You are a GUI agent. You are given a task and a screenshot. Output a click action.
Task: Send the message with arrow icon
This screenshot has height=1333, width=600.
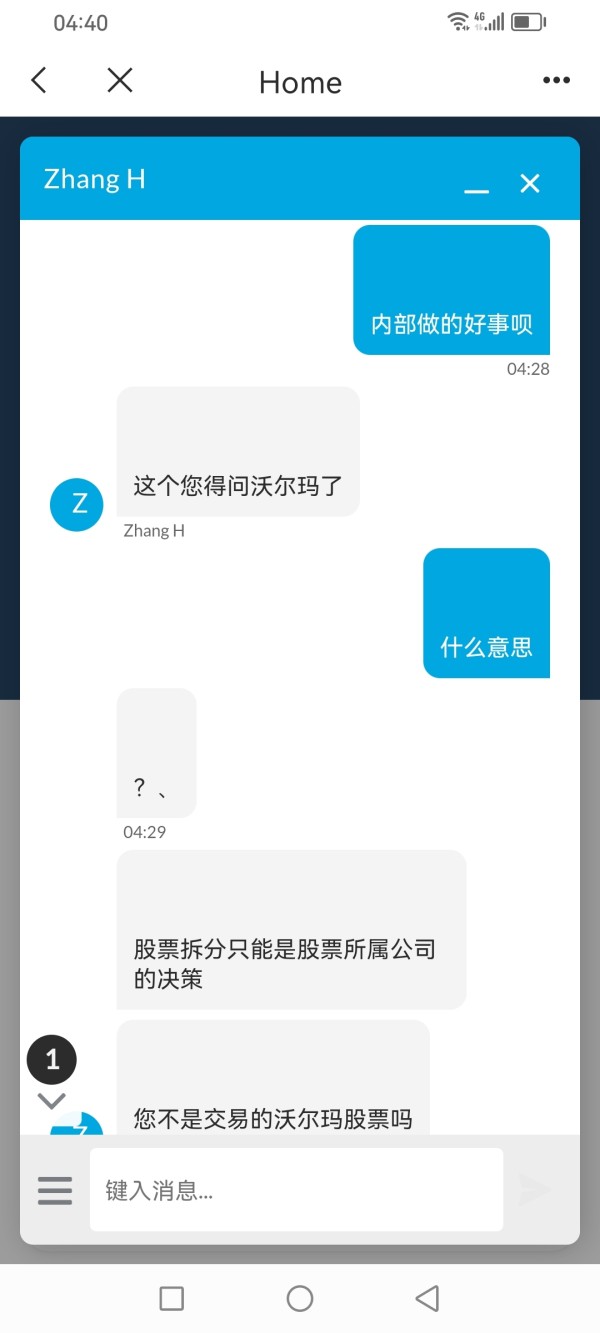point(534,1190)
